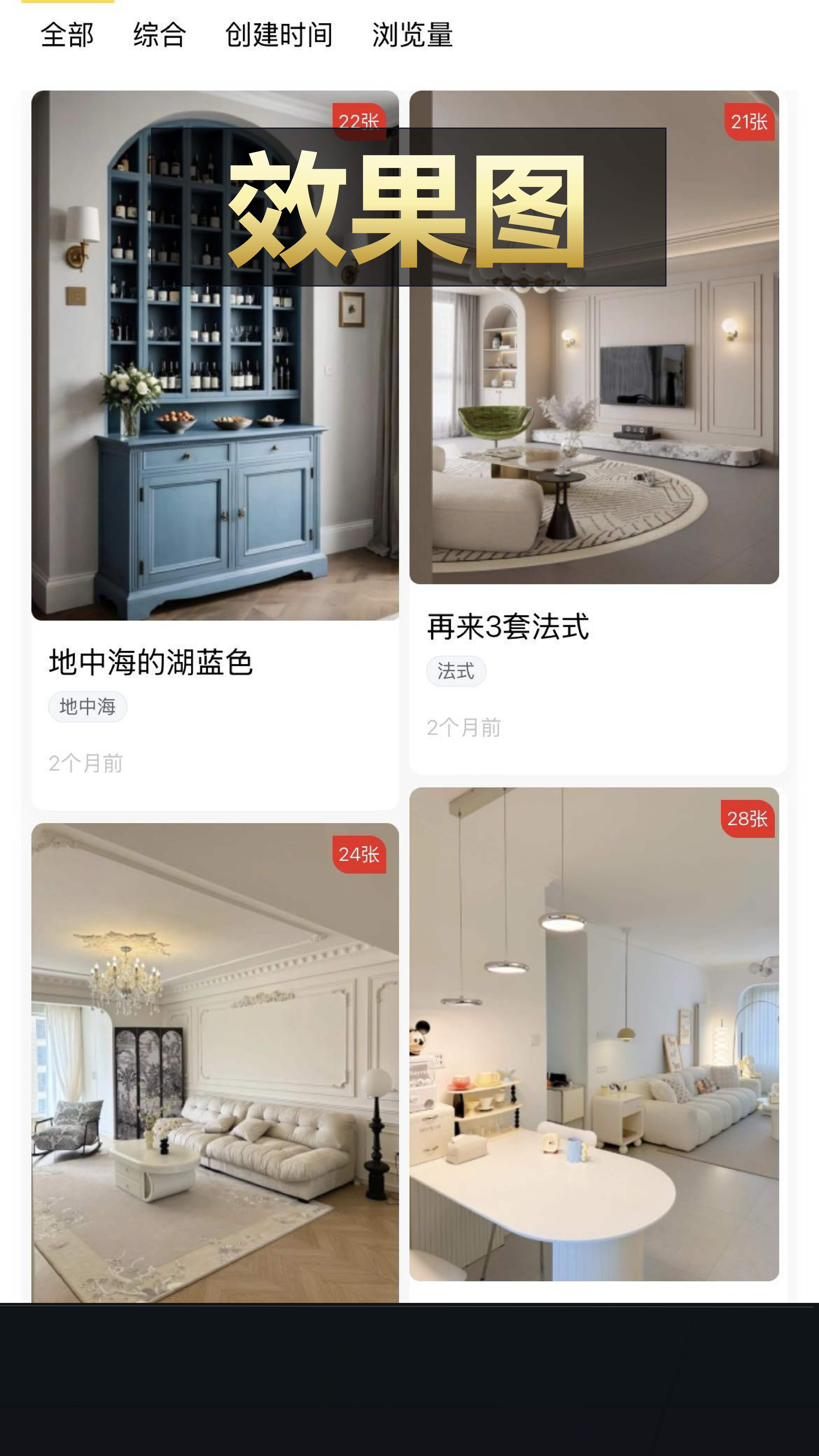Click the yellow active tab indicator
This screenshot has width=819, height=1456.
[x=68, y=3]
